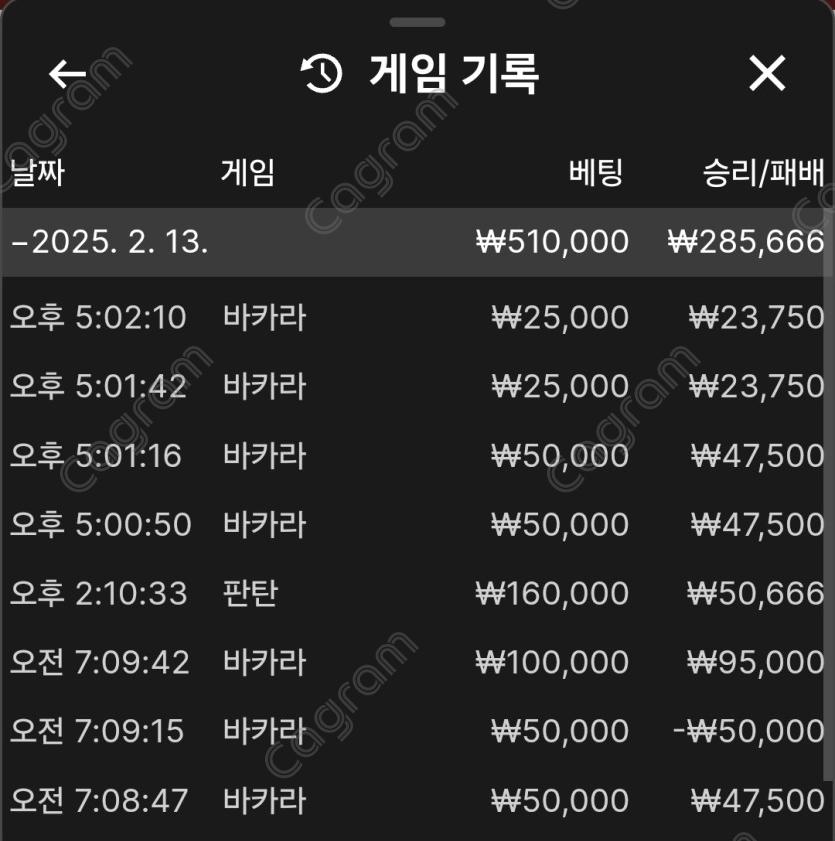Tap the 오전 7:09:15 바카라 losing round
The height and width of the screenshot is (841, 835).
click(416, 731)
